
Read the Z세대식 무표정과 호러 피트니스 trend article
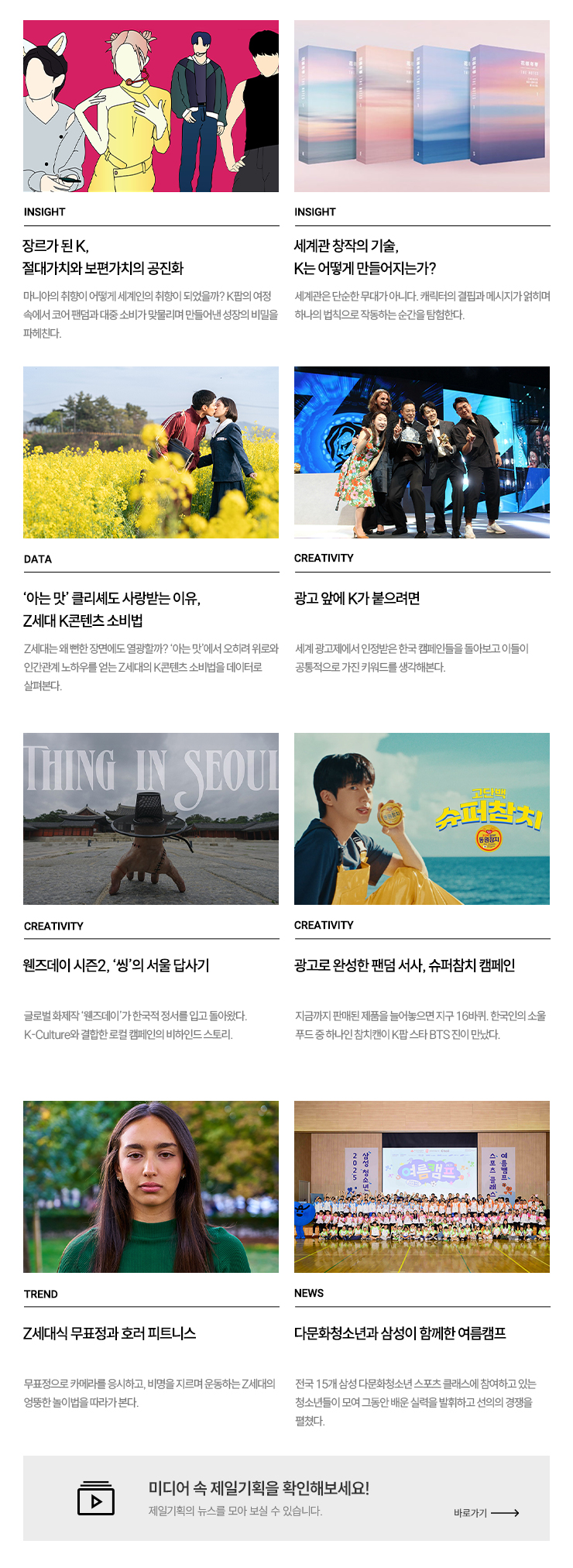click(x=109, y=1333)
